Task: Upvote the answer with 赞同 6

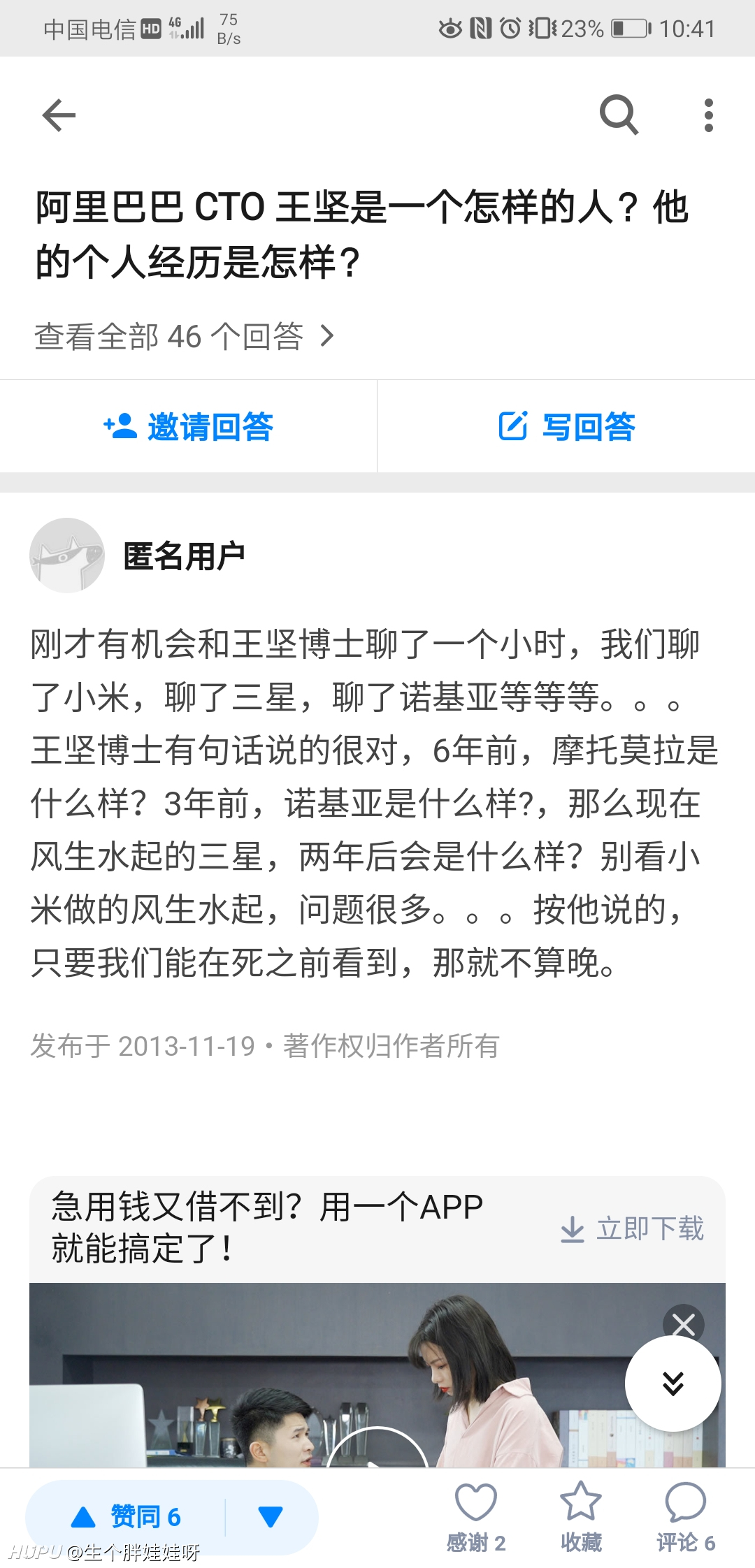Action: 126,1517
